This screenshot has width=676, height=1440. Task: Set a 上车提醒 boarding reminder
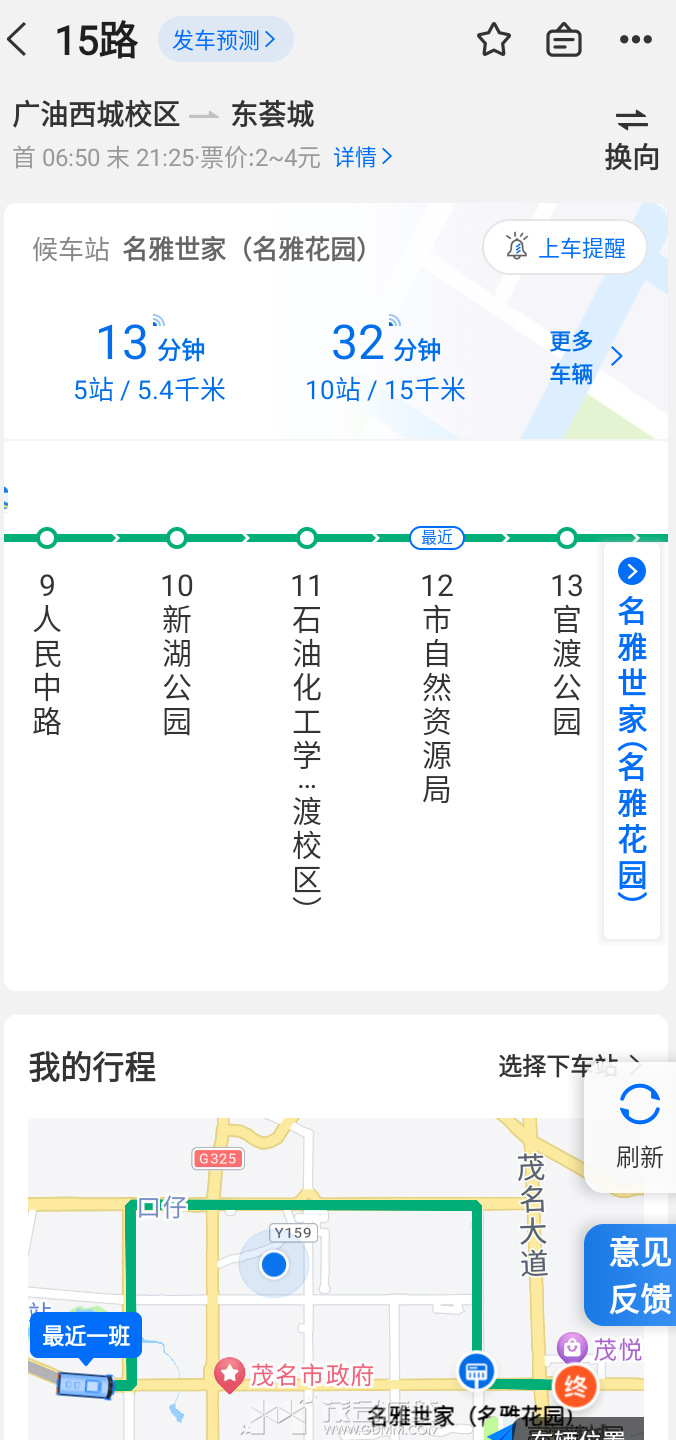pyautogui.click(x=566, y=248)
